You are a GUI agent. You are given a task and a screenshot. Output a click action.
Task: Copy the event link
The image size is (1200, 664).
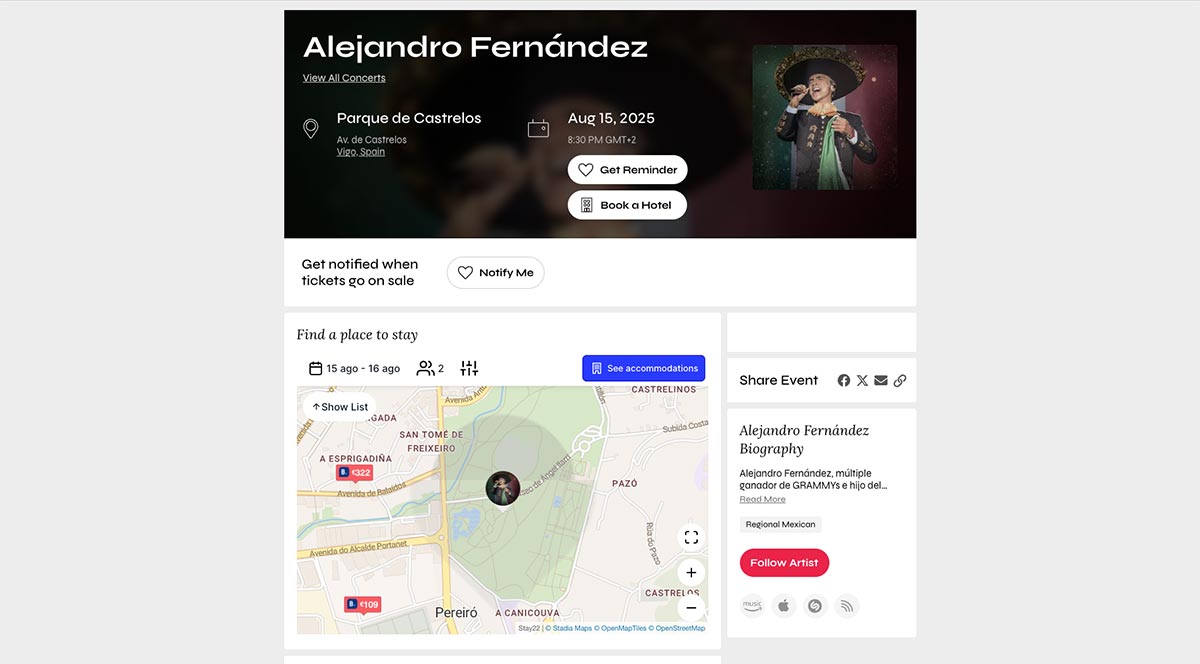point(900,381)
